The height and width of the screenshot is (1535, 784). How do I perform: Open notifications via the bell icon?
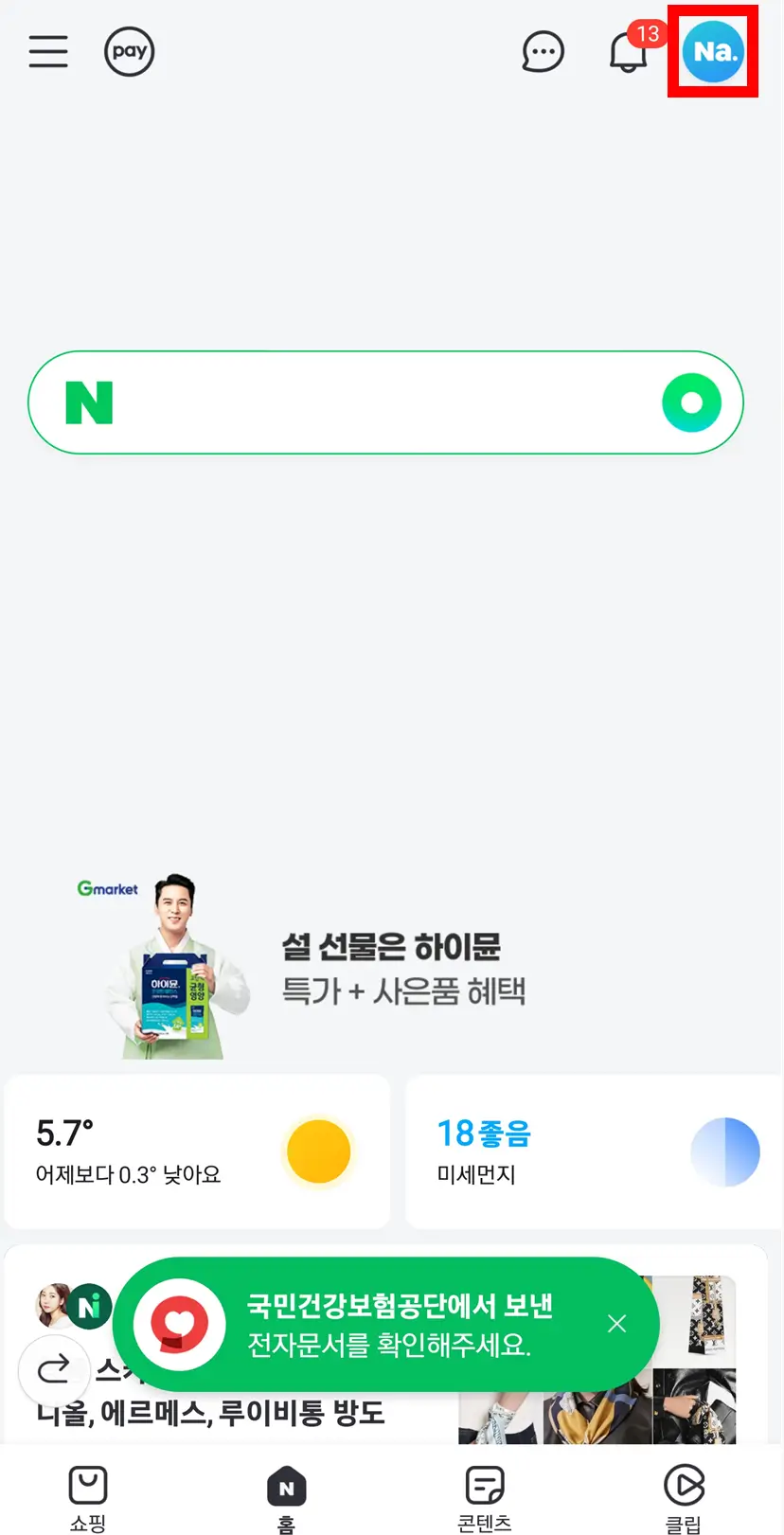point(628,54)
